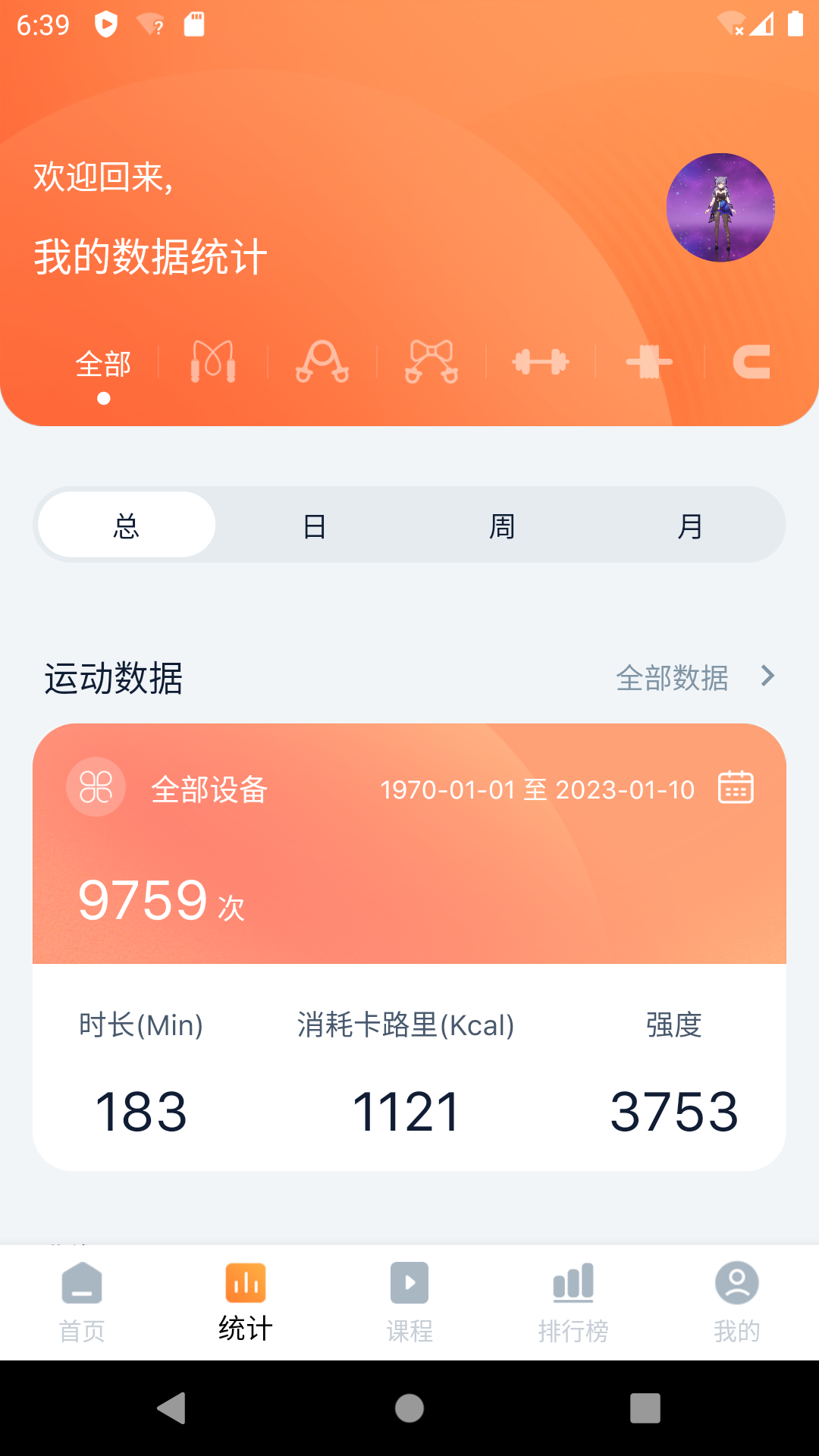This screenshot has width=819, height=1456.
Task: Open the user profile avatar
Action: (x=721, y=208)
